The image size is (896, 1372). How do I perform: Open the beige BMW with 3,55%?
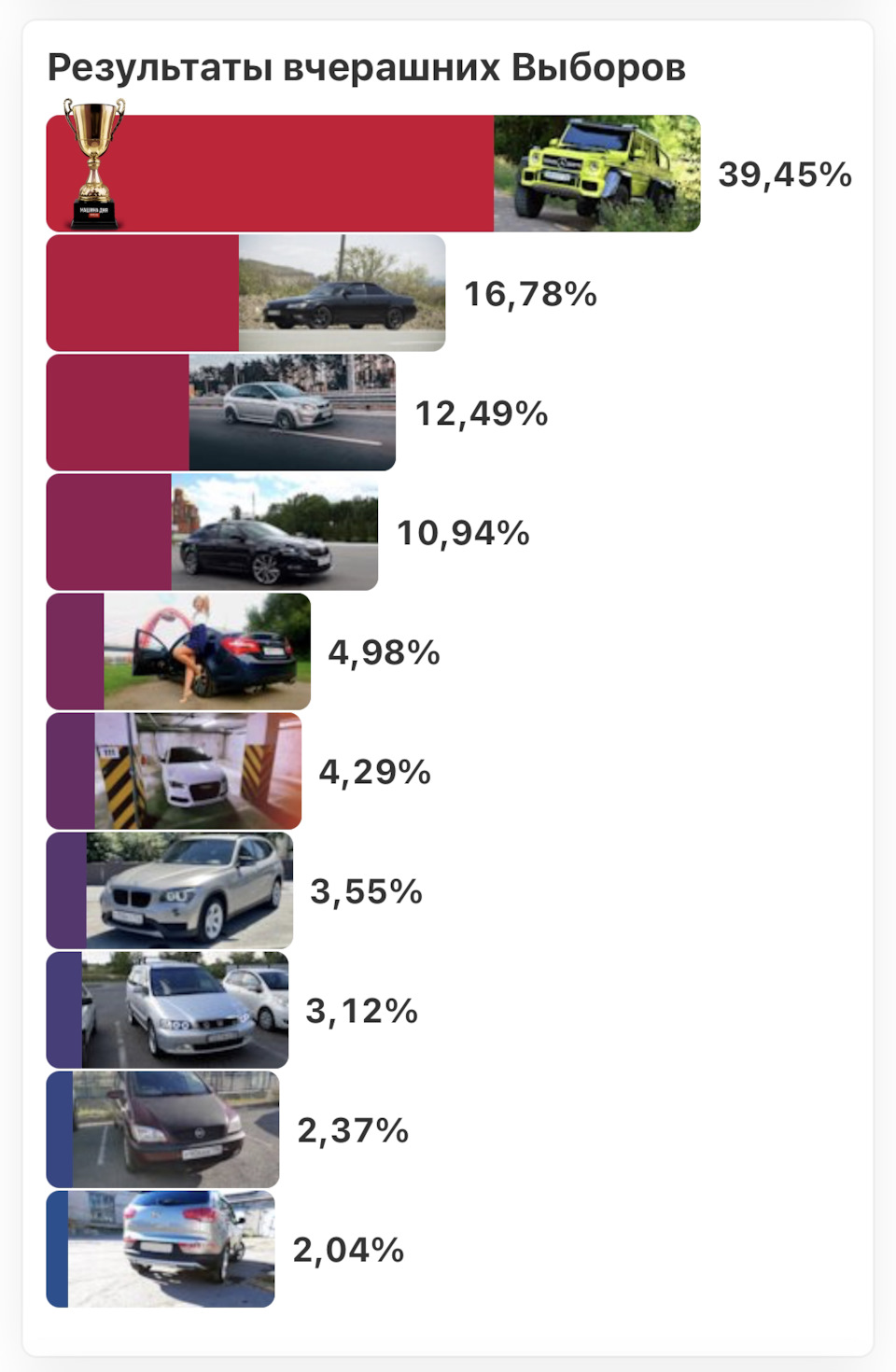pyautogui.click(x=189, y=890)
